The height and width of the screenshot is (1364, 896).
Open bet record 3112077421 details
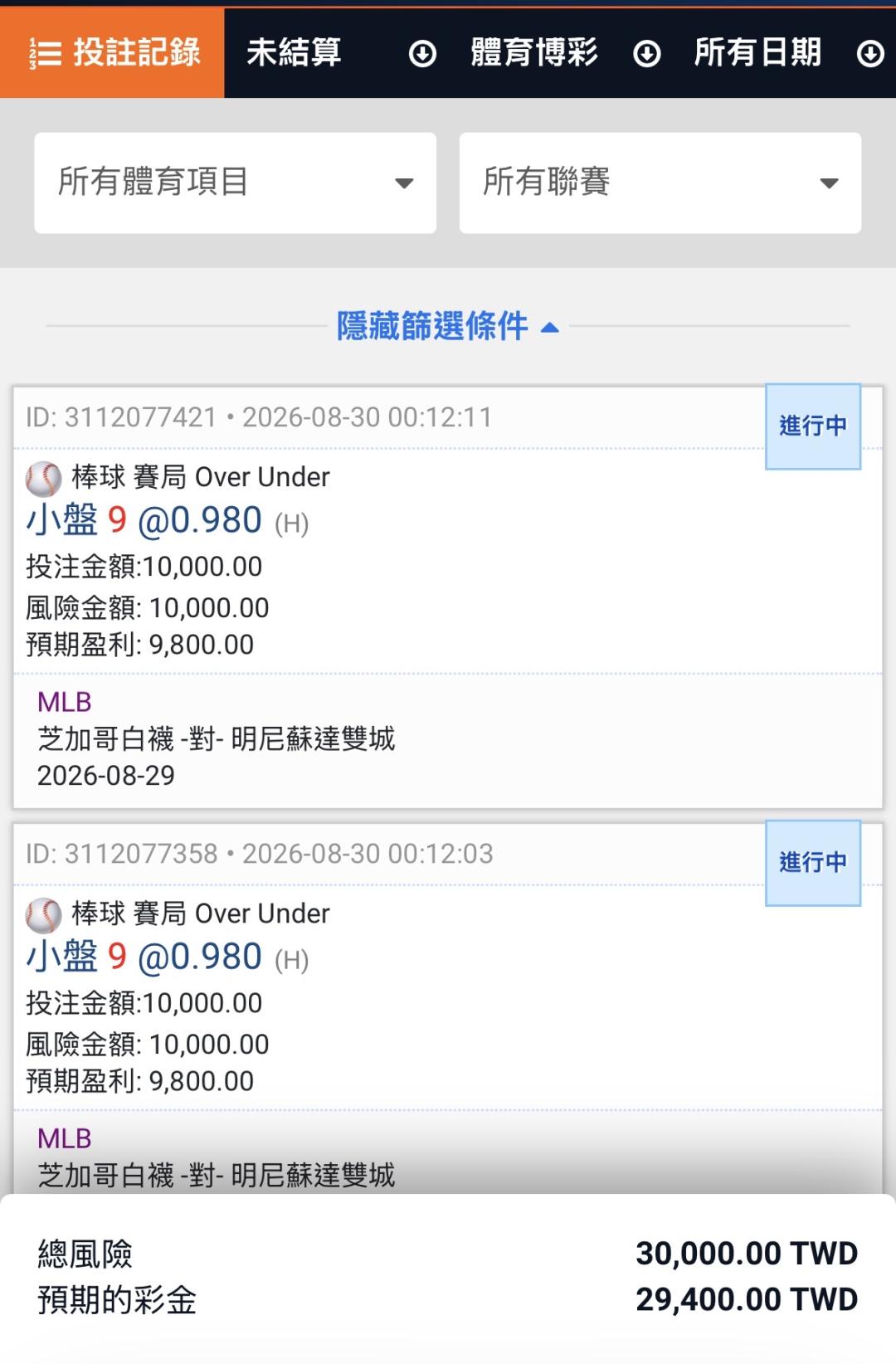448,597
